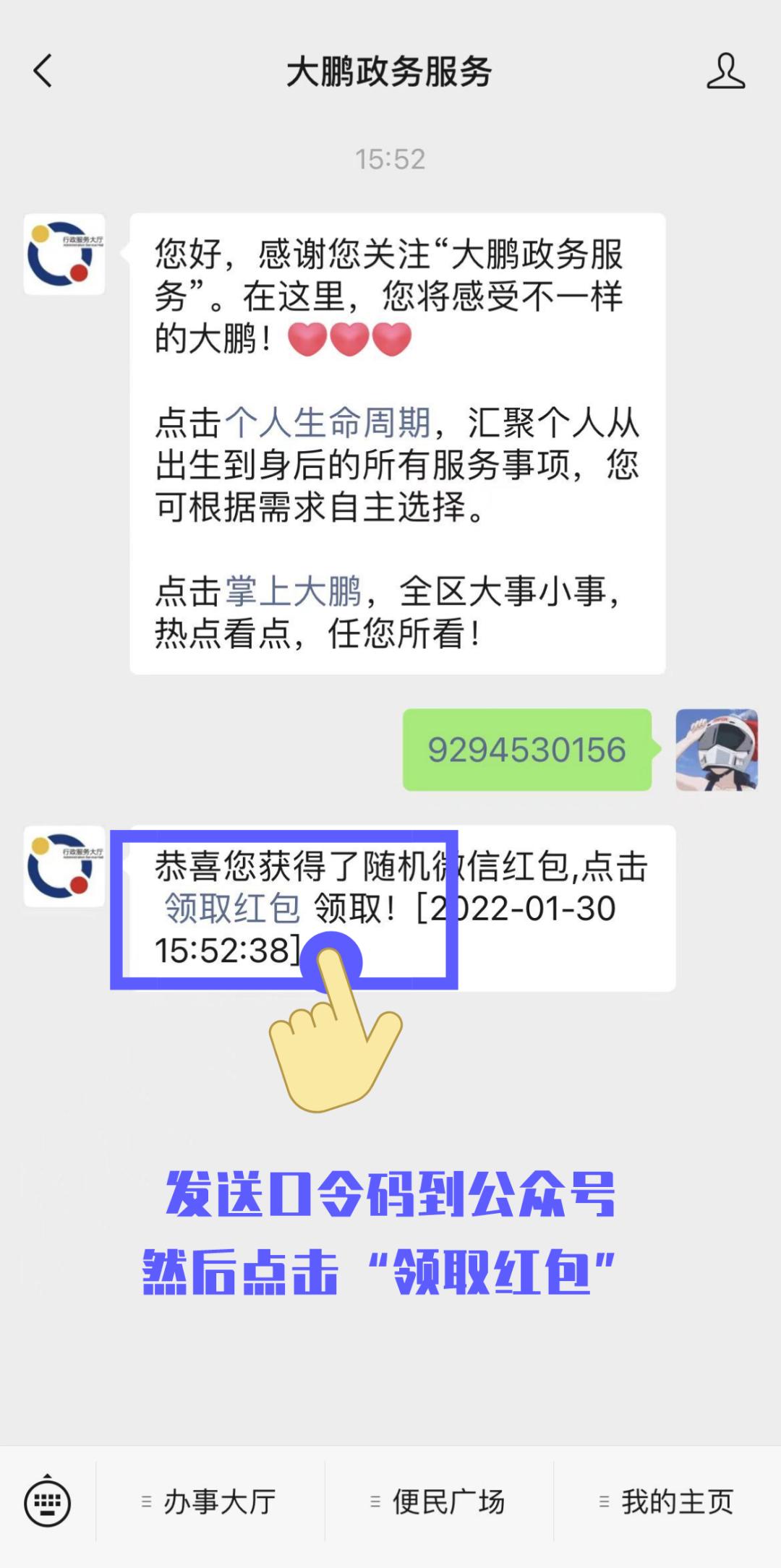Open the 掌上大鹏 link
This screenshot has height=1568, width=781.
point(293,591)
